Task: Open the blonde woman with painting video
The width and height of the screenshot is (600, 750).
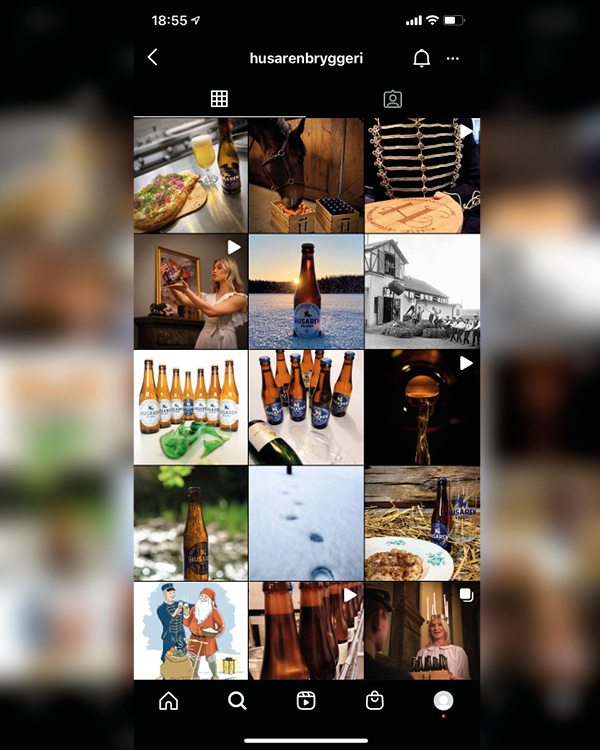Action: pos(190,291)
